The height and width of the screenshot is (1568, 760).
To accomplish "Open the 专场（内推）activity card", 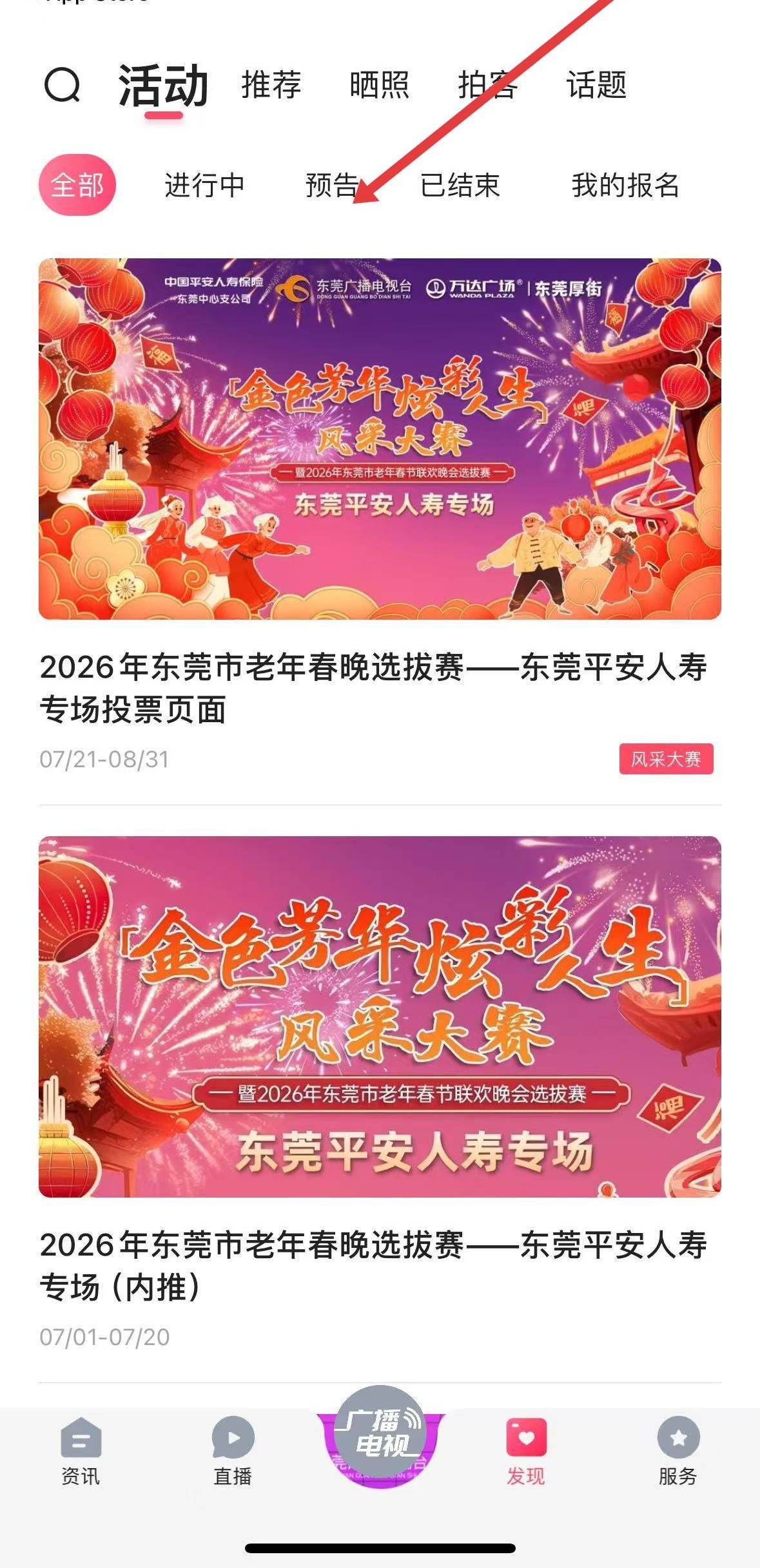I will pos(380,1093).
